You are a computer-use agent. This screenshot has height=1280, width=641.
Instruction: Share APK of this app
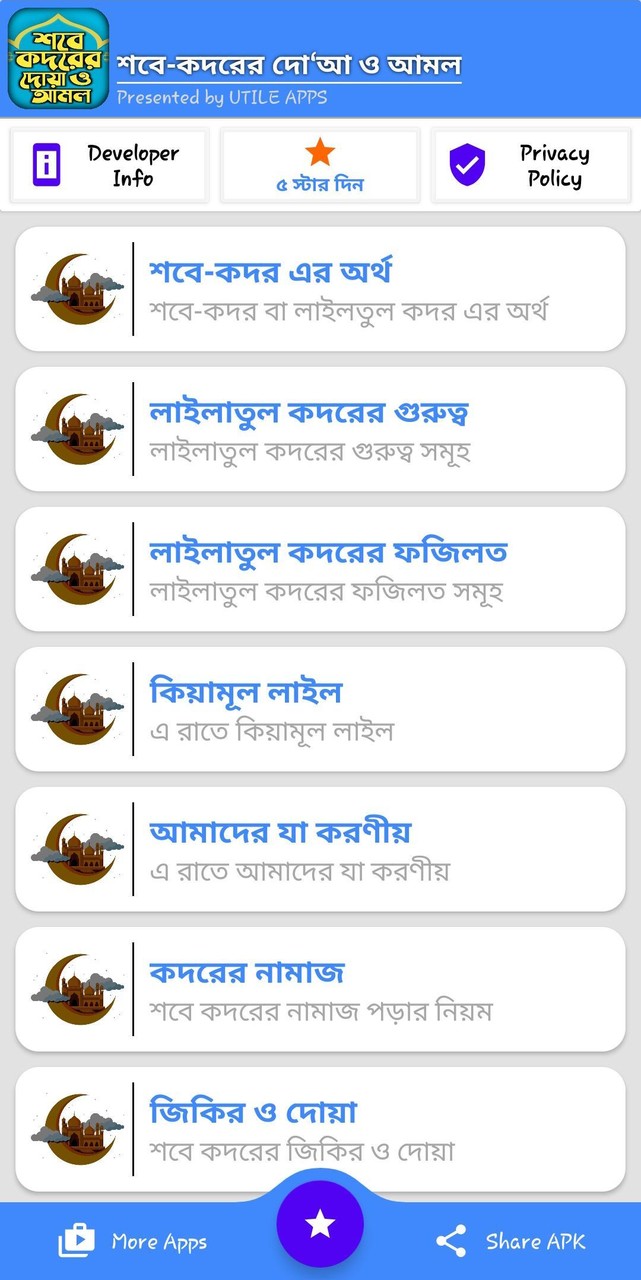pos(511,1242)
